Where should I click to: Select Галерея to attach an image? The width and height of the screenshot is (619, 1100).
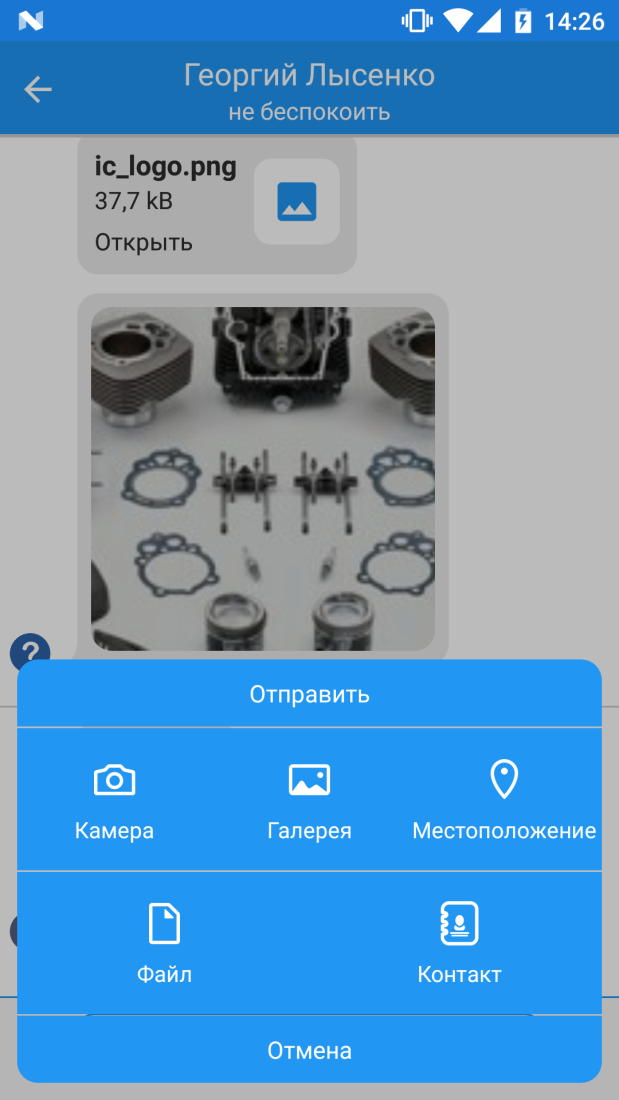[309, 800]
